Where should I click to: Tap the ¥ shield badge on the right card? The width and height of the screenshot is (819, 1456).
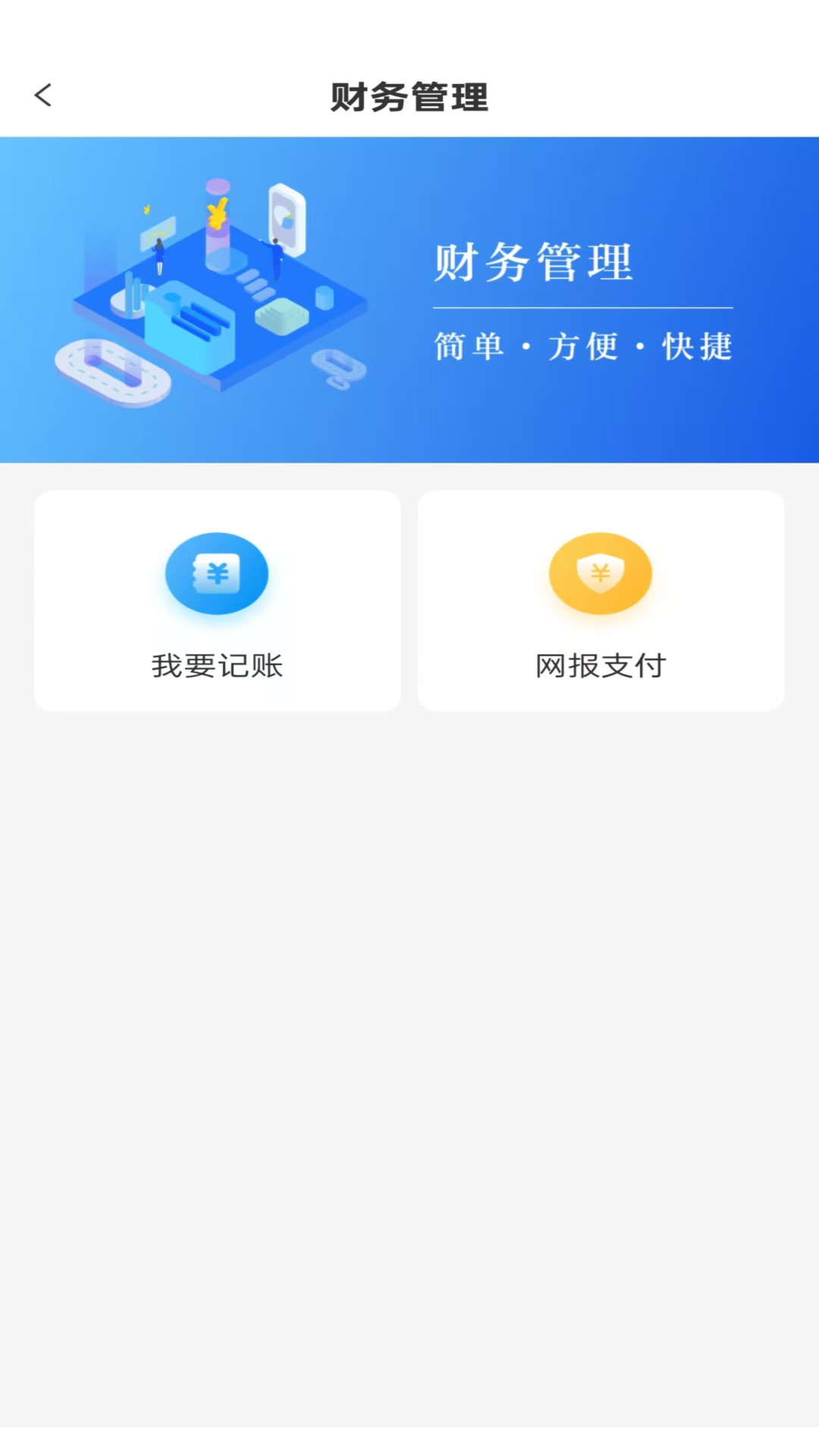[601, 571]
